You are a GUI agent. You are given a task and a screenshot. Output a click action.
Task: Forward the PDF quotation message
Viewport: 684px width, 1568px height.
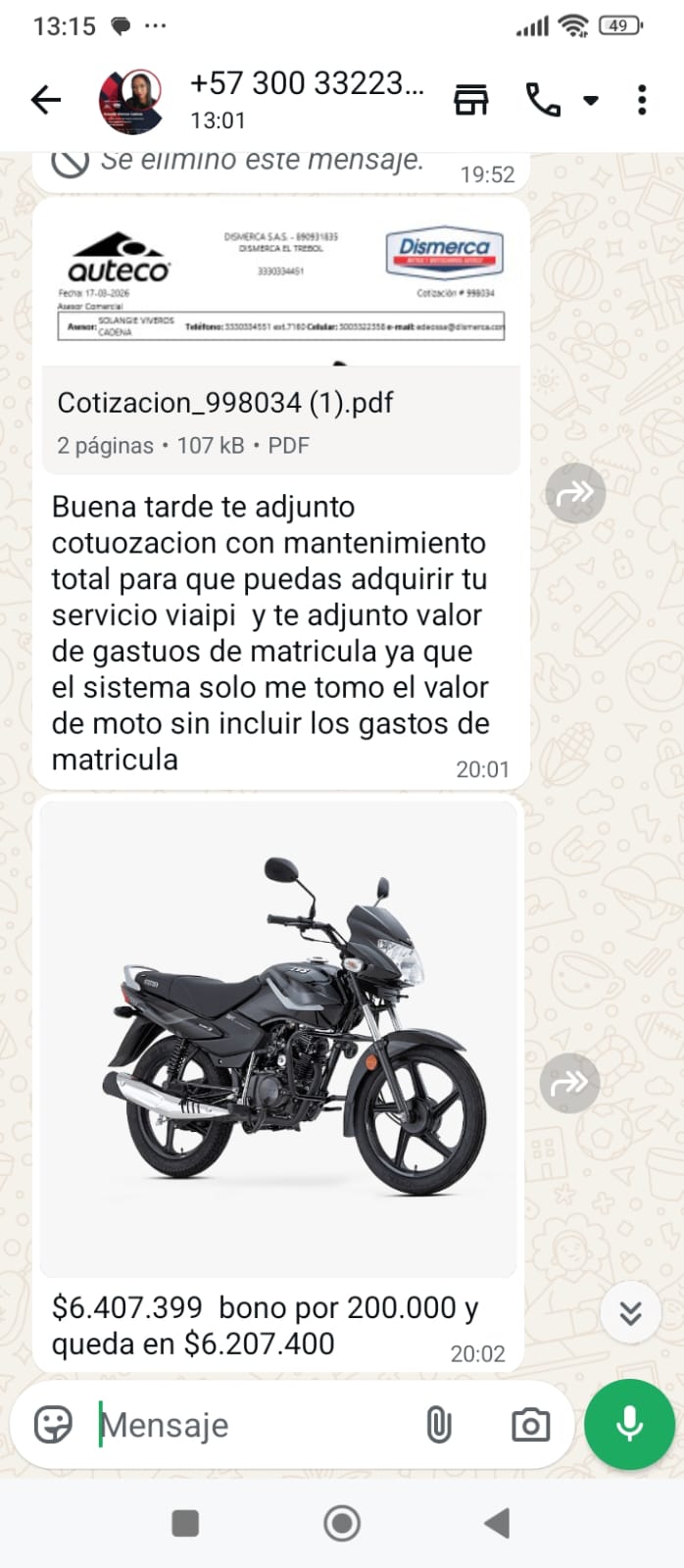point(575,493)
